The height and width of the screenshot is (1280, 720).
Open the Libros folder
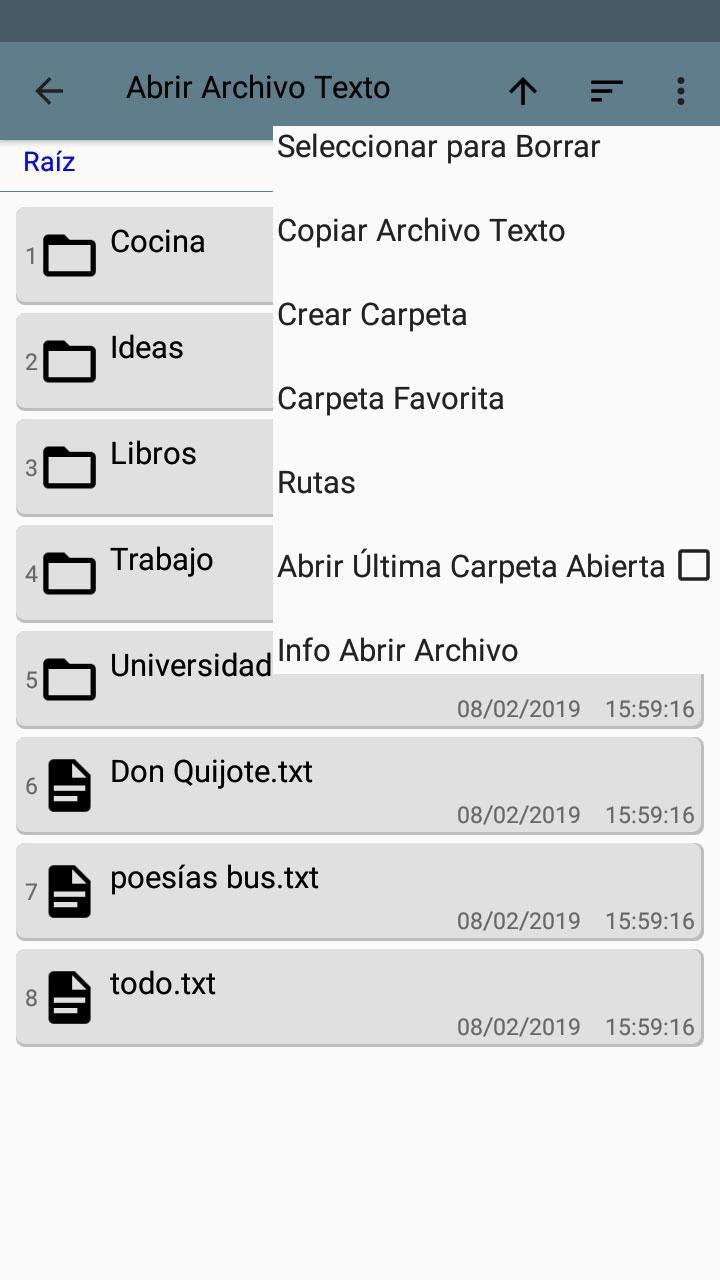(x=144, y=467)
